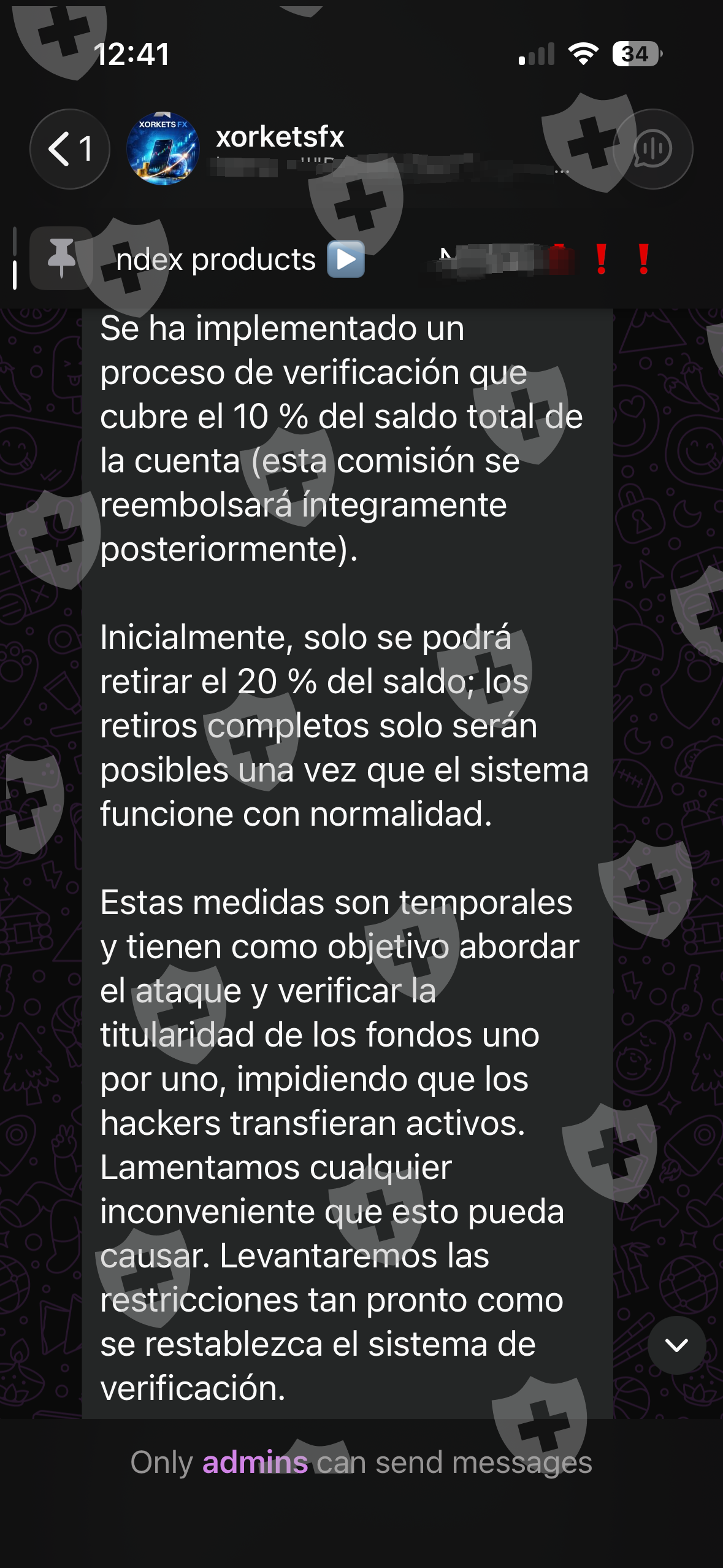Image resolution: width=723 pixels, height=1568 pixels.
Task: Open the xorketsfx channel profile picture
Action: 163,148
